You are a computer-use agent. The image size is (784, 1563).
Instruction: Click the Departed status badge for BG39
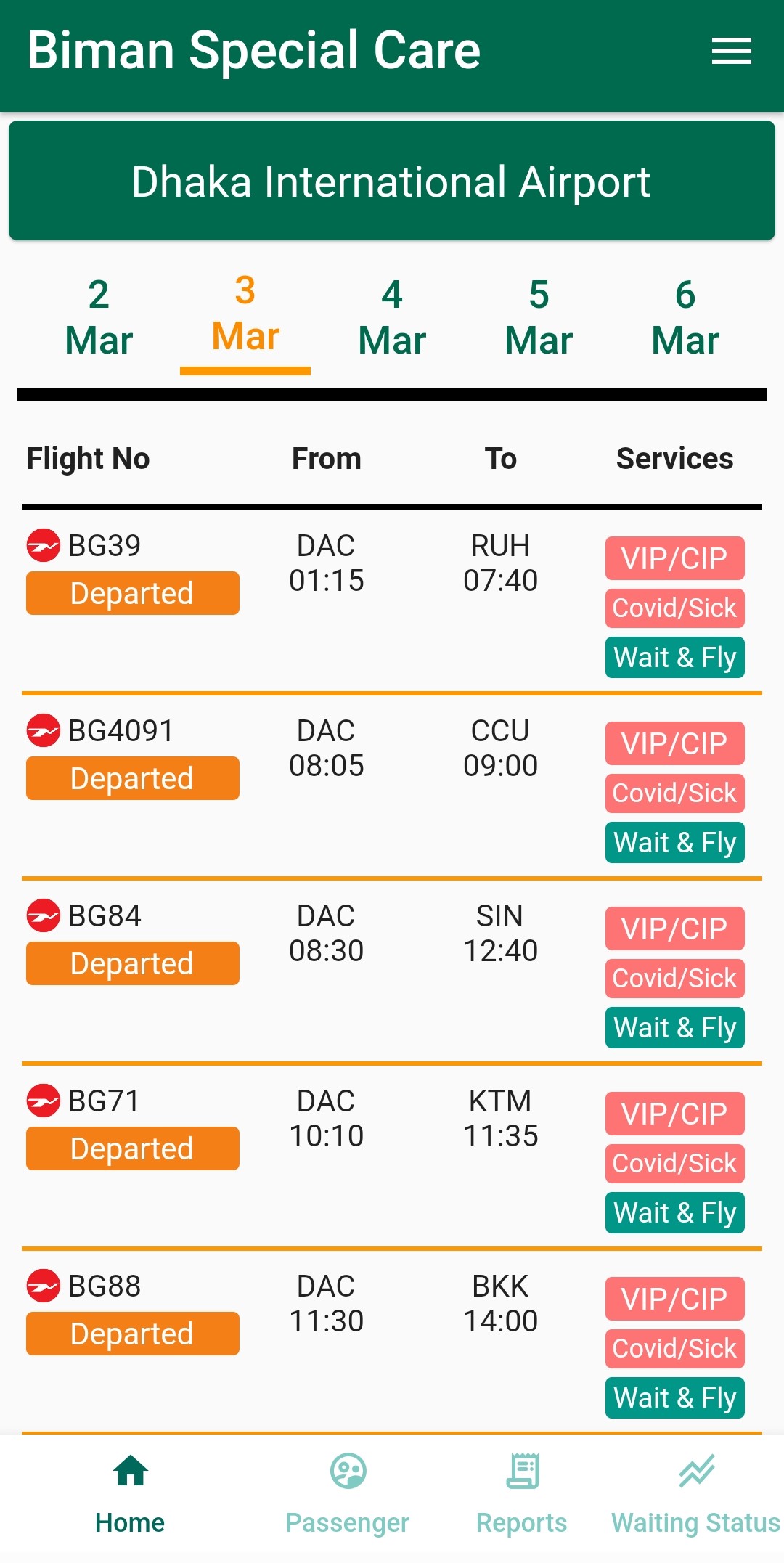[131, 593]
